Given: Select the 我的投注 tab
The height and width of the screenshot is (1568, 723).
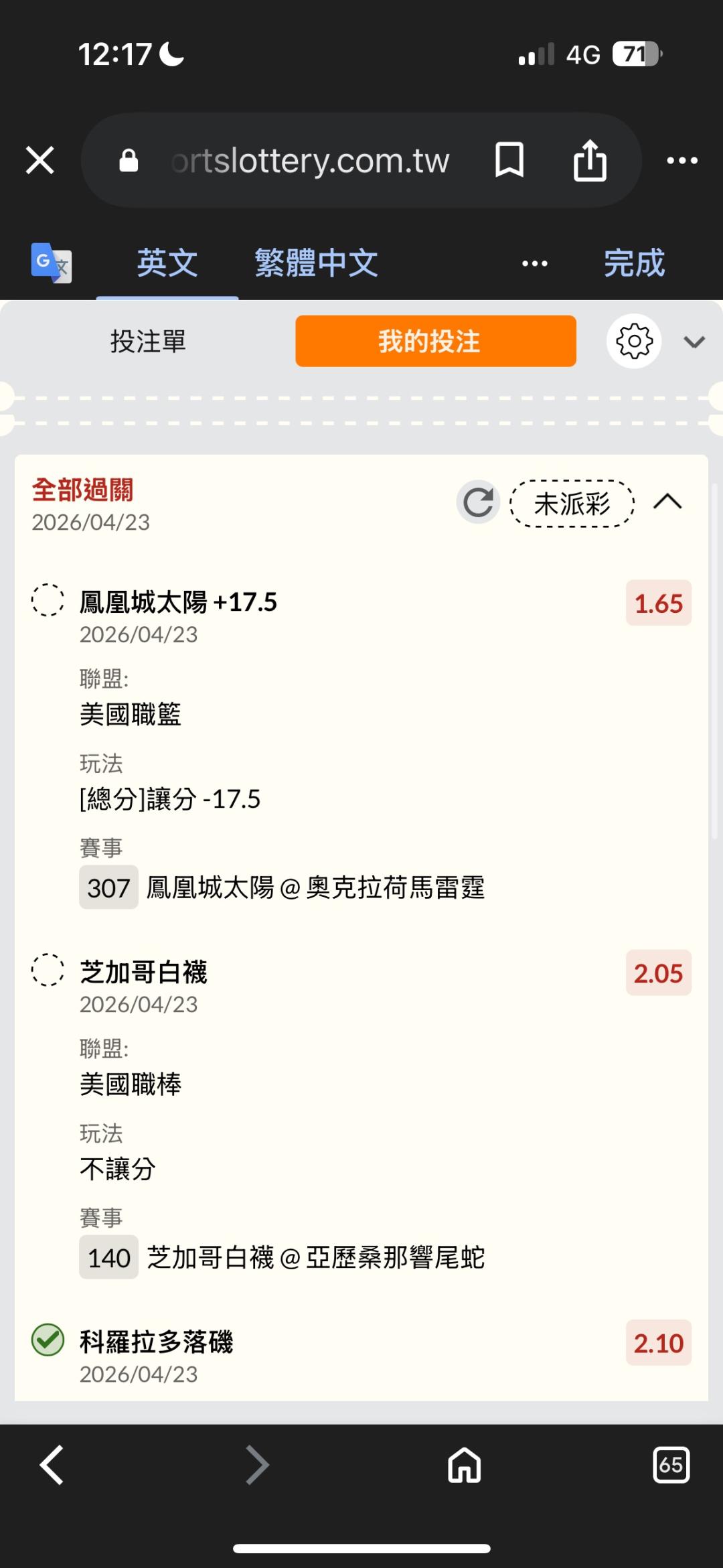Looking at the screenshot, I should click(436, 342).
